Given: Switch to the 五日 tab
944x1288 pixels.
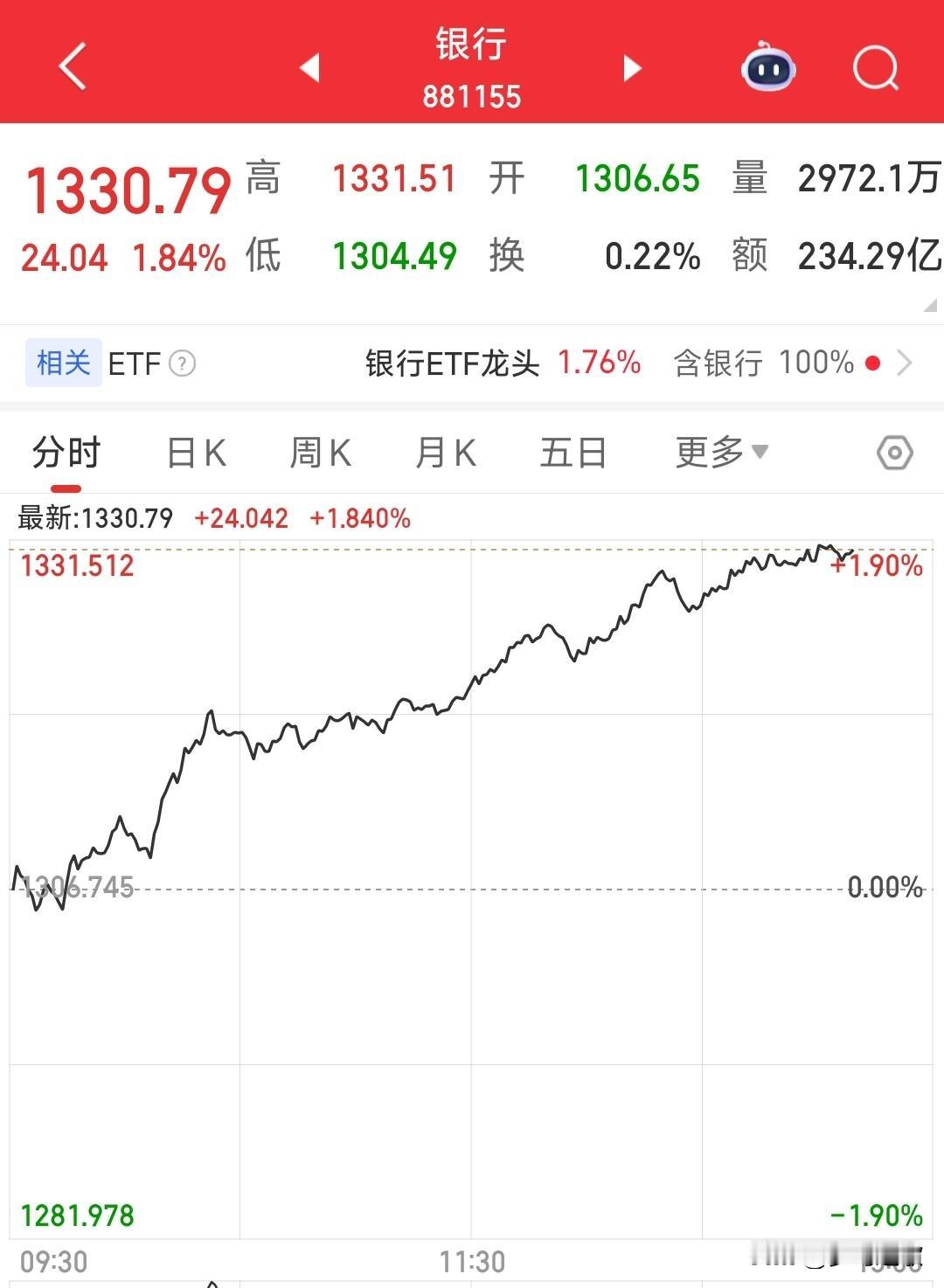Looking at the screenshot, I should pos(573,453).
